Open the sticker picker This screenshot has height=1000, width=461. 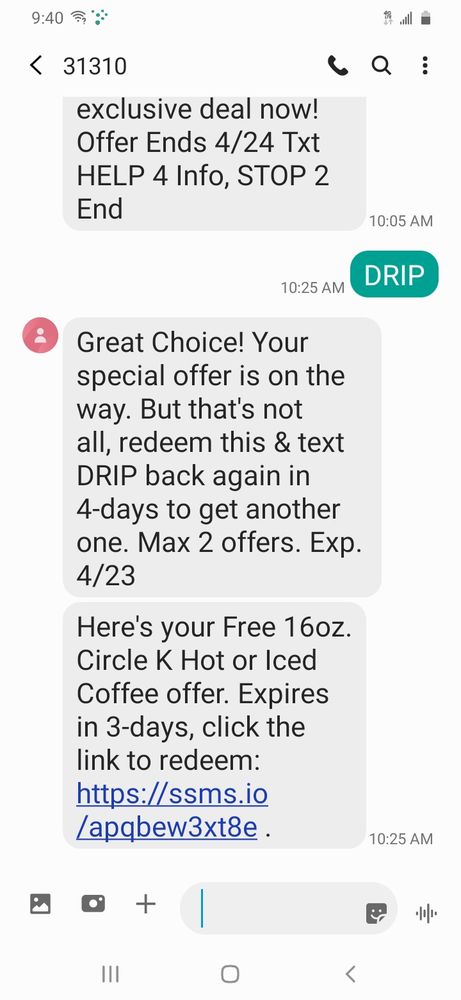[x=376, y=914]
